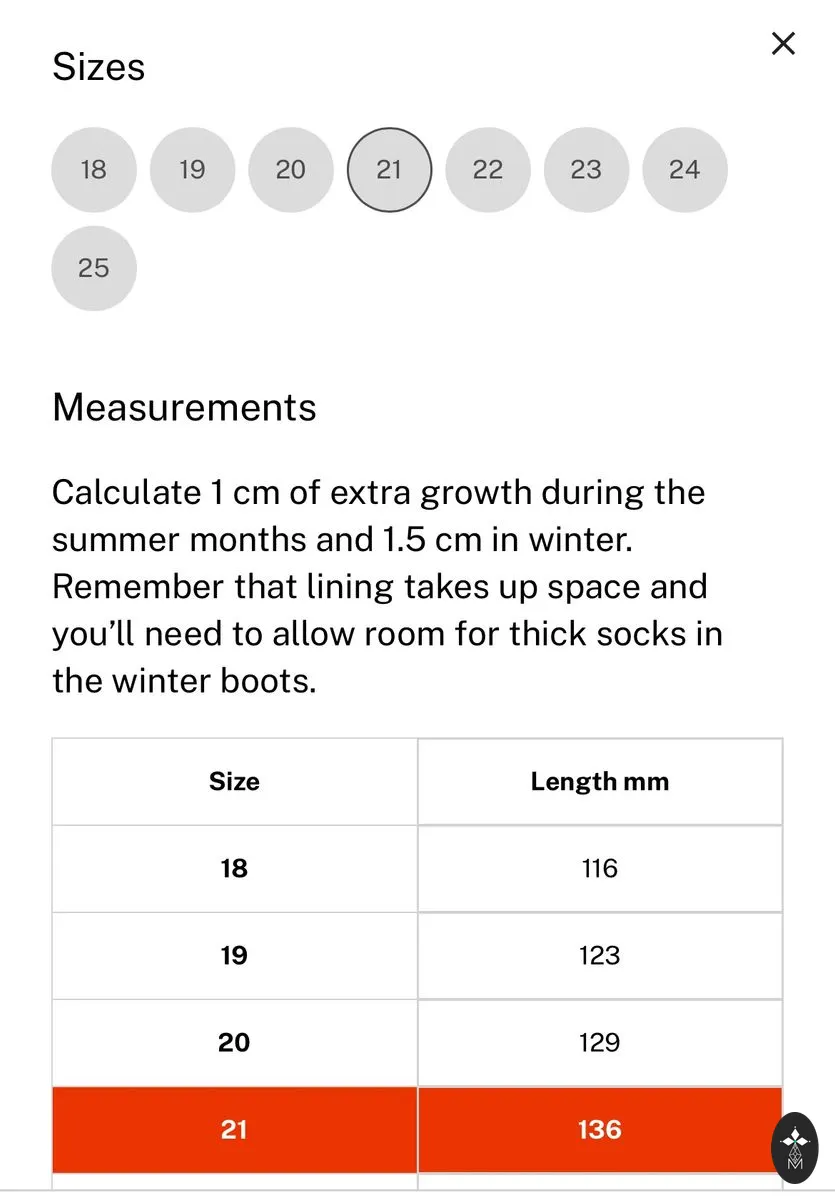Choose size 23
The width and height of the screenshot is (835, 1200).
pos(586,170)
